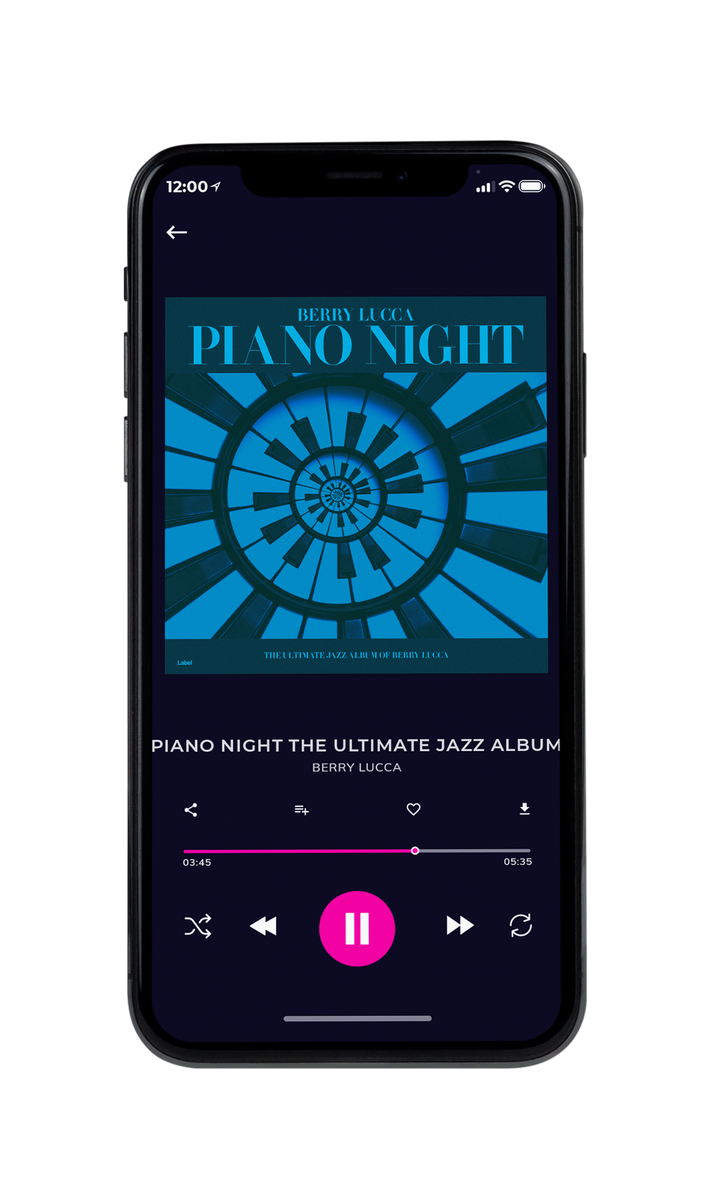Like the song with the heart icon
Viewport: 720px width, 1200px height.
413,810
